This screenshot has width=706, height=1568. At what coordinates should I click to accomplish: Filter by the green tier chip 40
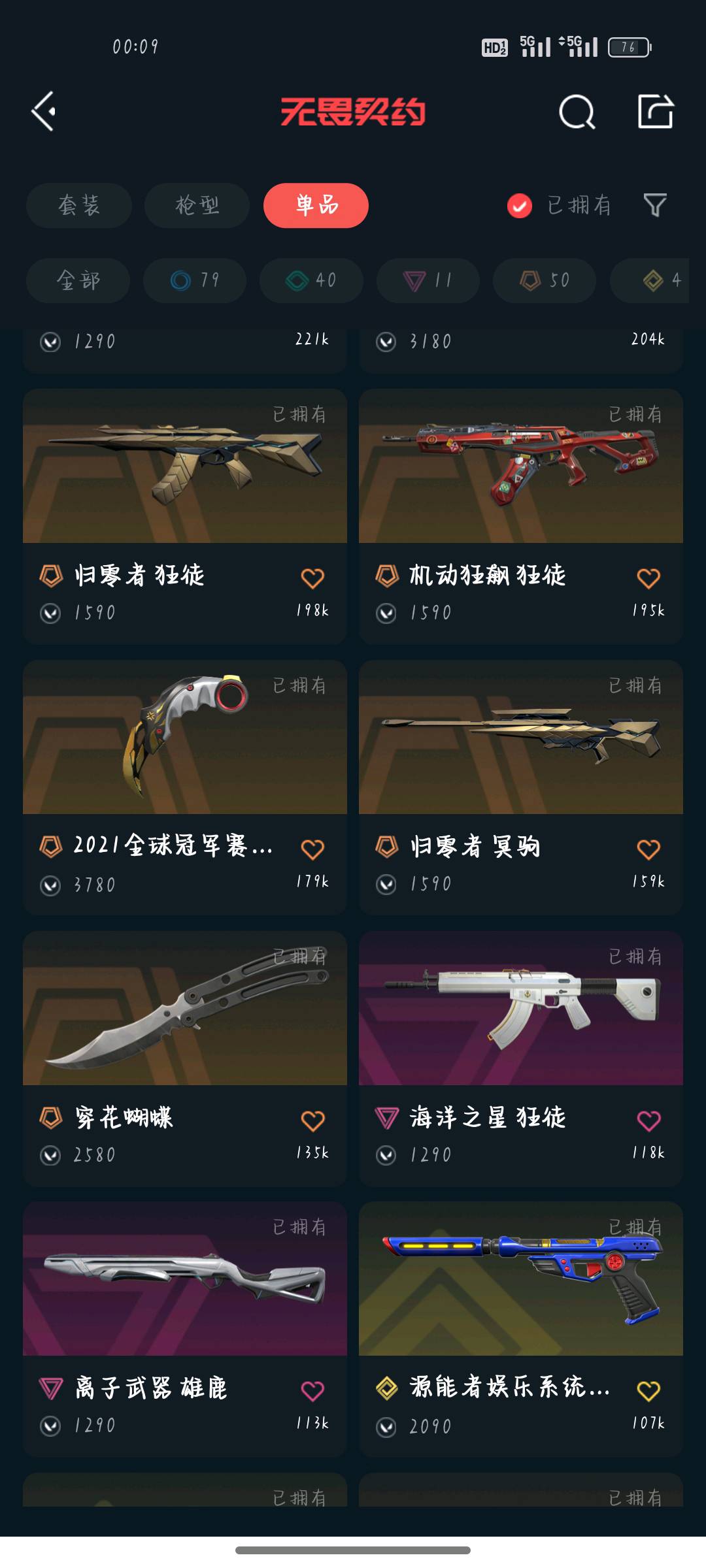(x=311, y=280)
